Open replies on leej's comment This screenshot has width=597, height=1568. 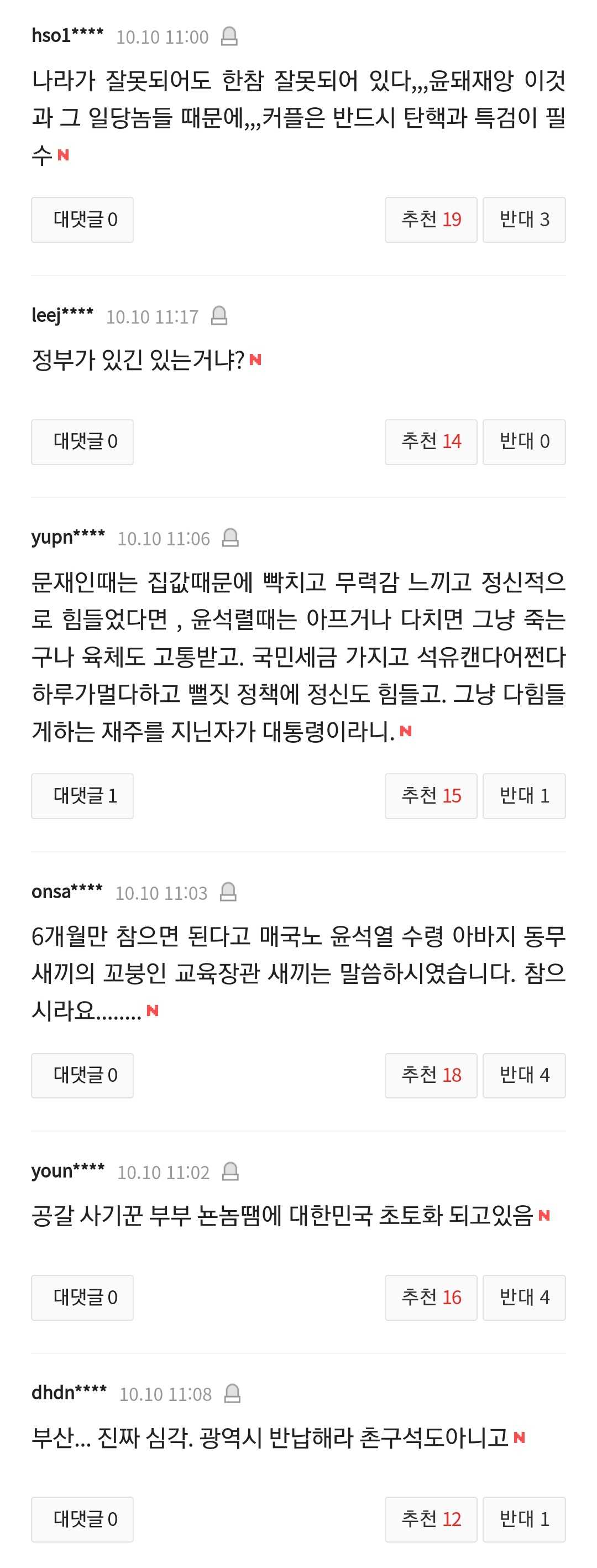82,442
